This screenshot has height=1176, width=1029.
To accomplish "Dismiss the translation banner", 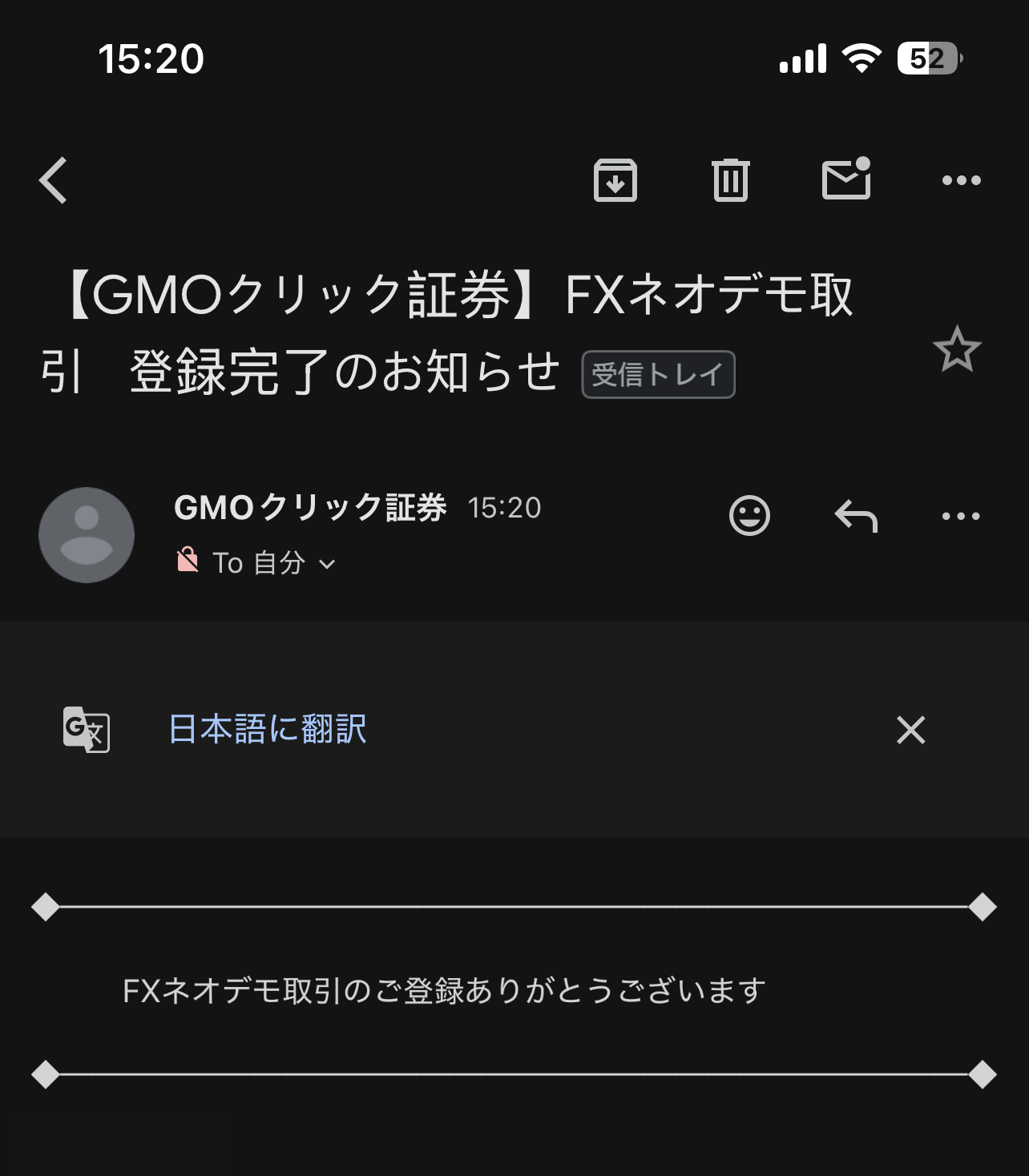I will pyautogui.click(x=910, y=730).
